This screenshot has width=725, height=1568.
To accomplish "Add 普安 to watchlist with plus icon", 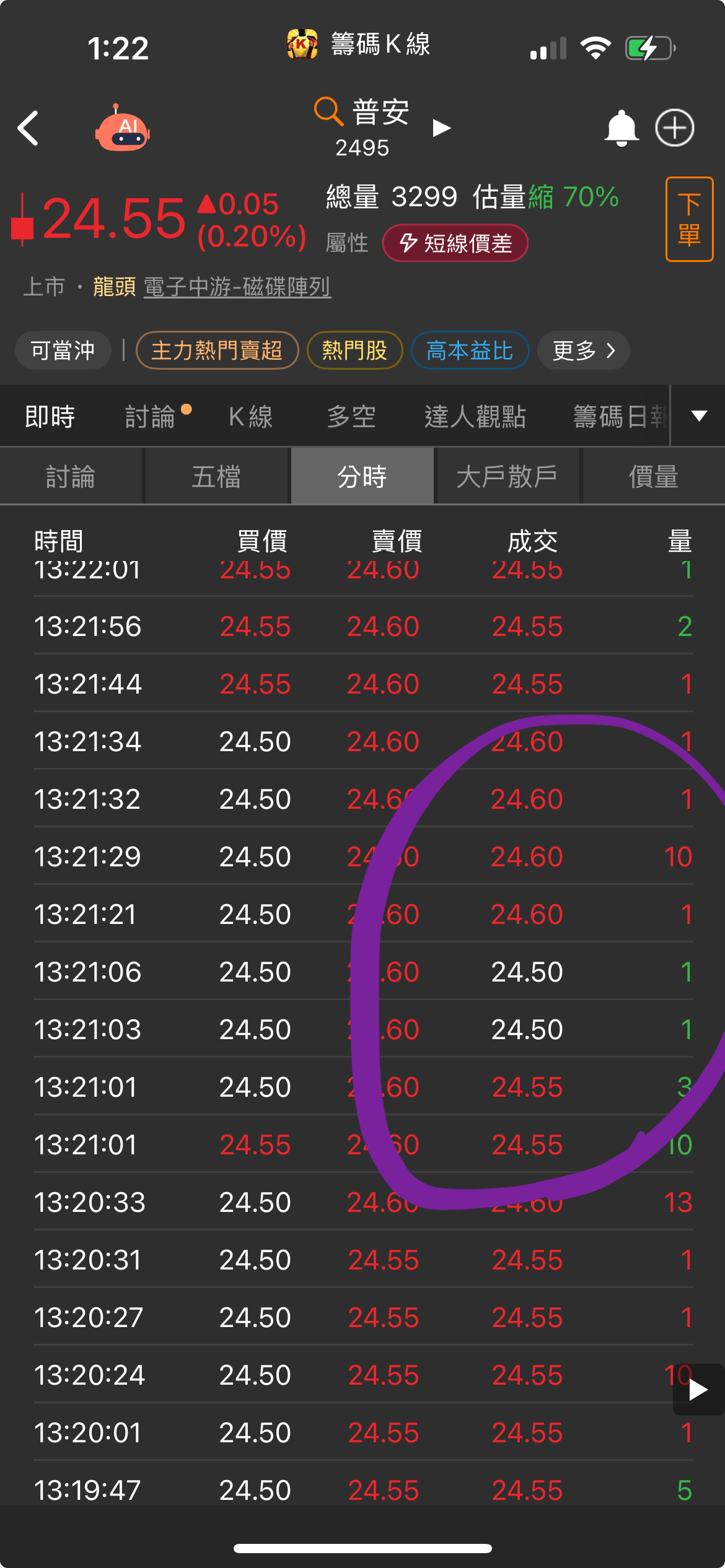I will [675, 128].
